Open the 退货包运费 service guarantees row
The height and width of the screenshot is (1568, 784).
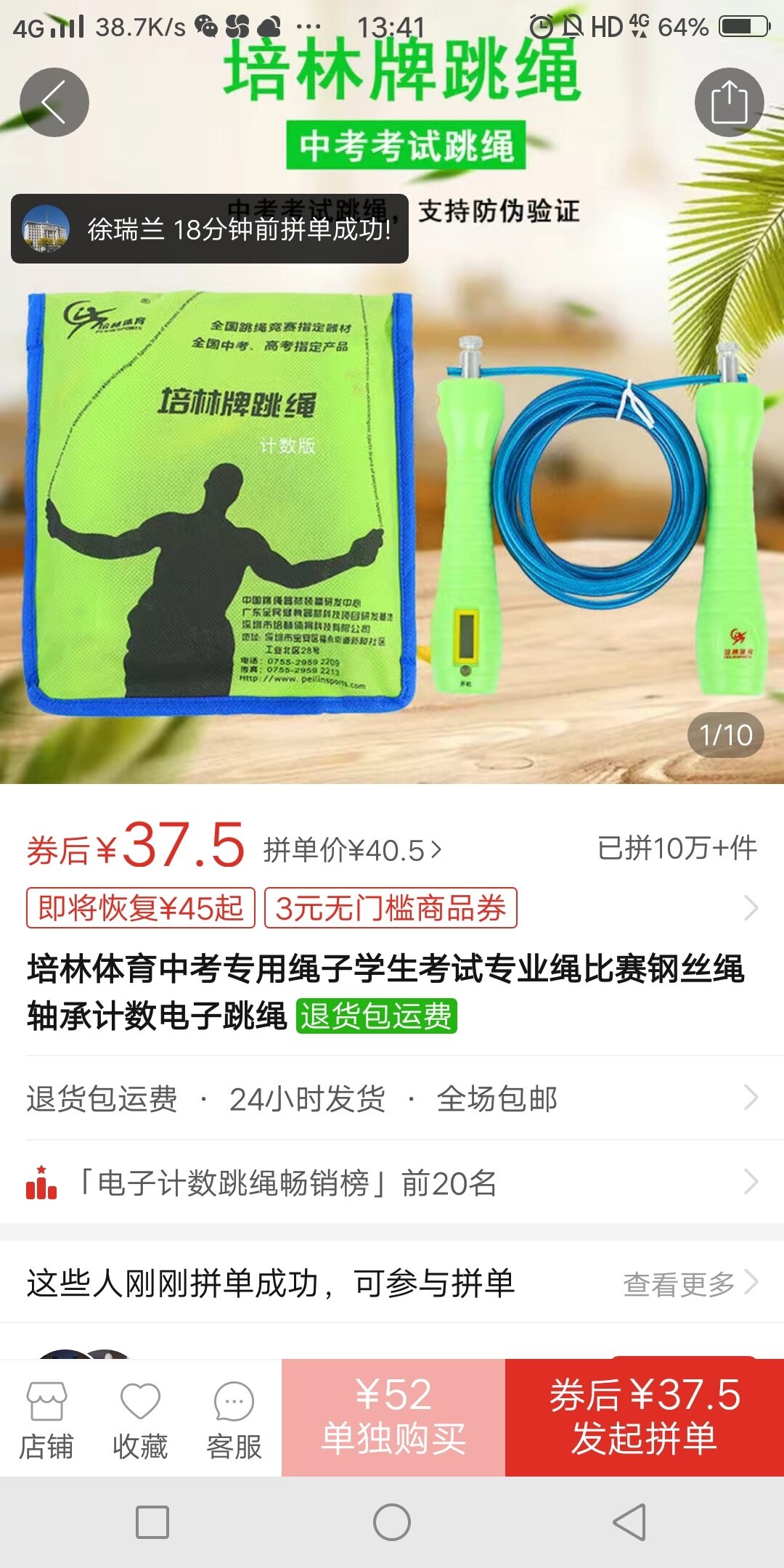[392, 1098]
